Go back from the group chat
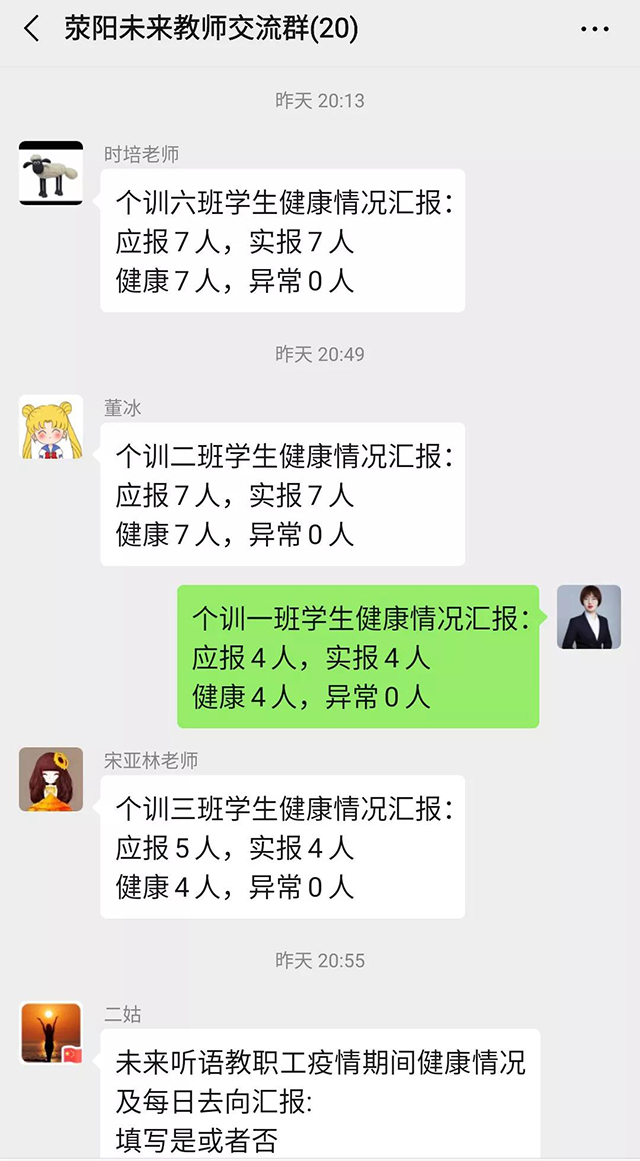Image resolution: width=640 pixels, height=1161 pixels. [32, 29]
